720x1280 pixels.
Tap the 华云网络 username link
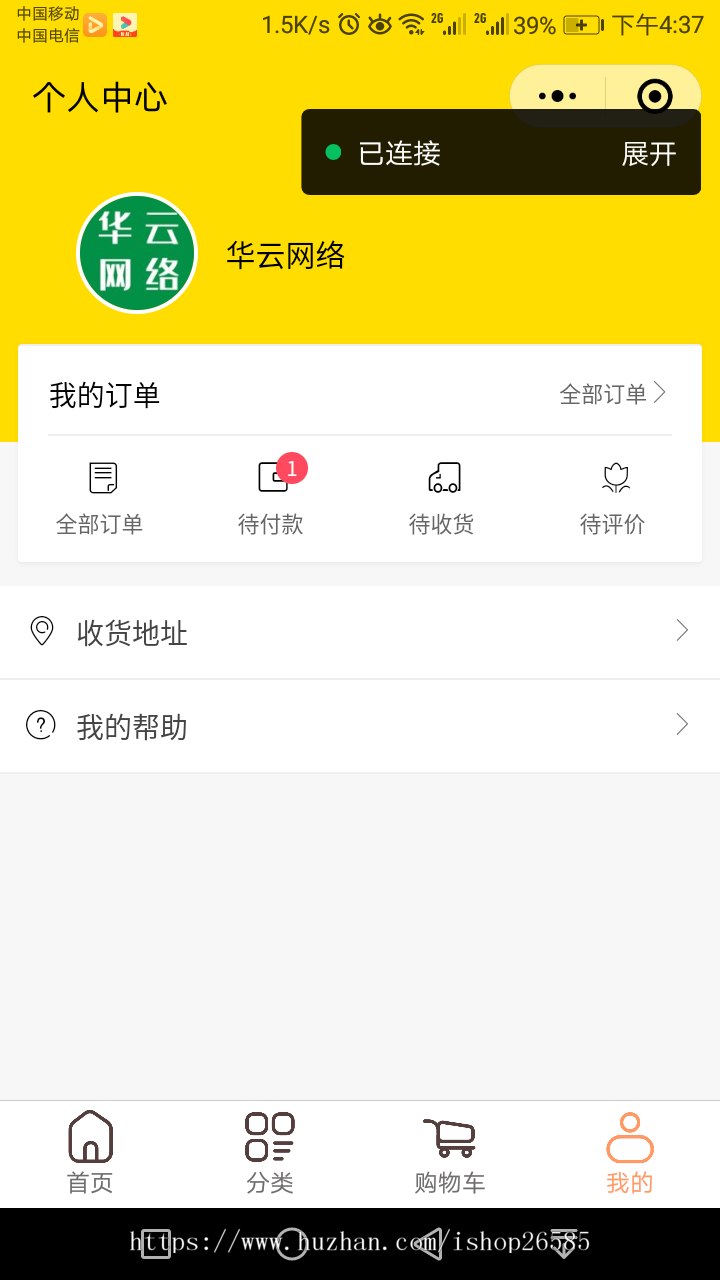(x=285, y=256)
